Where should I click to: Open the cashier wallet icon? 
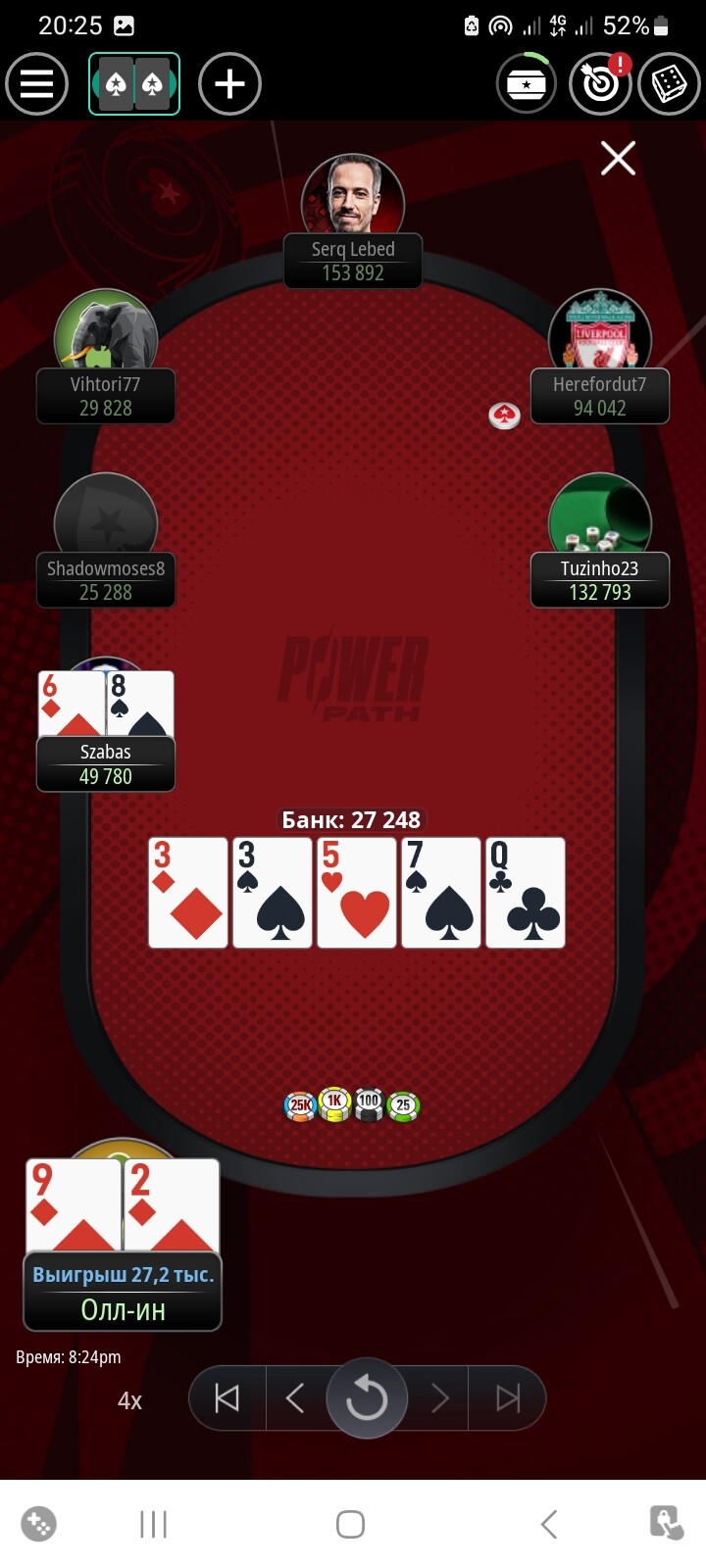527,84
